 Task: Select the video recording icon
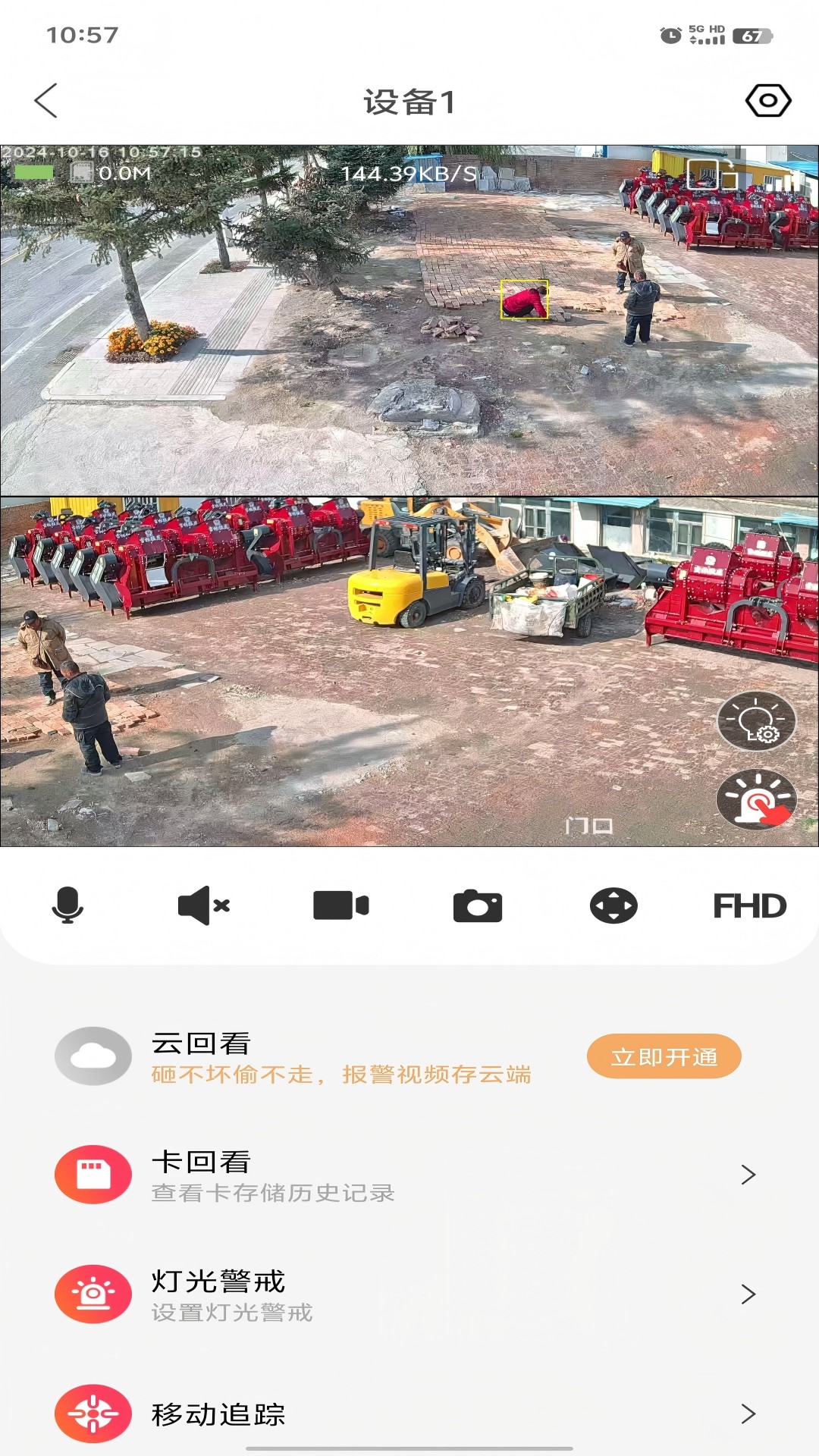(x=340, y=905)
